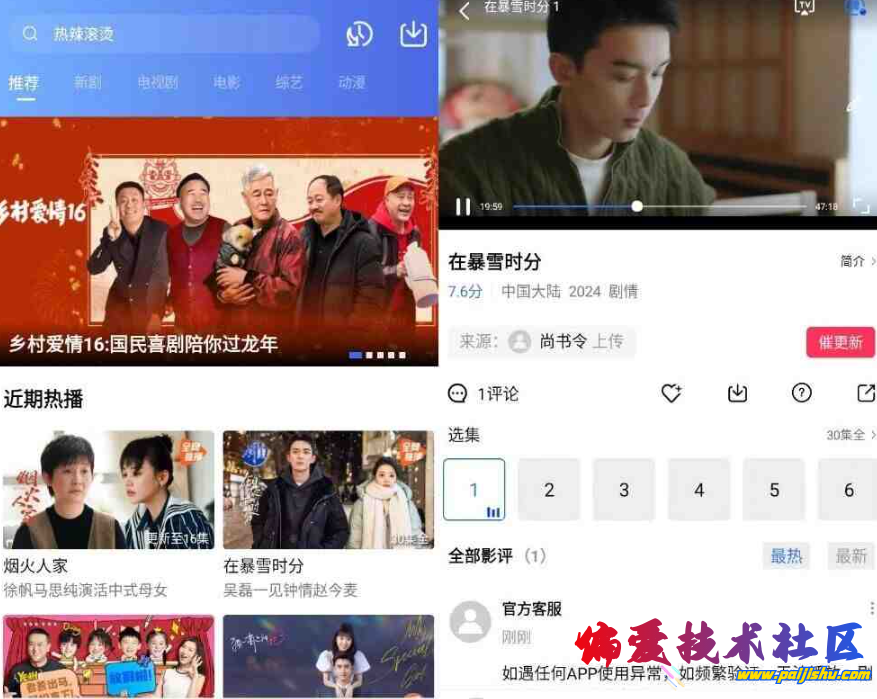Enter fullscreen video mode

click(860, 206)
